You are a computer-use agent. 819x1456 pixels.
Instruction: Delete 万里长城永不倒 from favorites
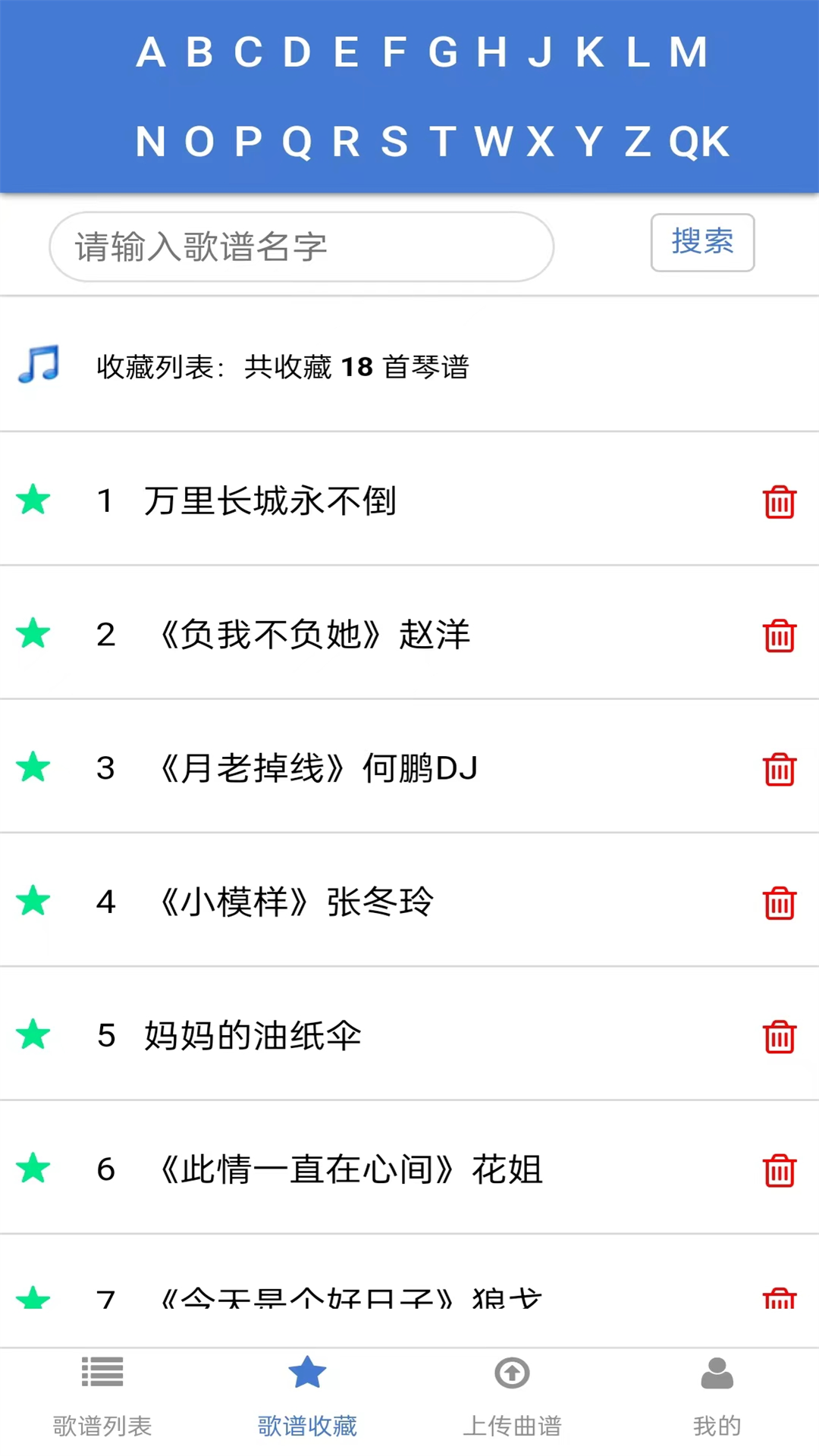pos(780,500)
